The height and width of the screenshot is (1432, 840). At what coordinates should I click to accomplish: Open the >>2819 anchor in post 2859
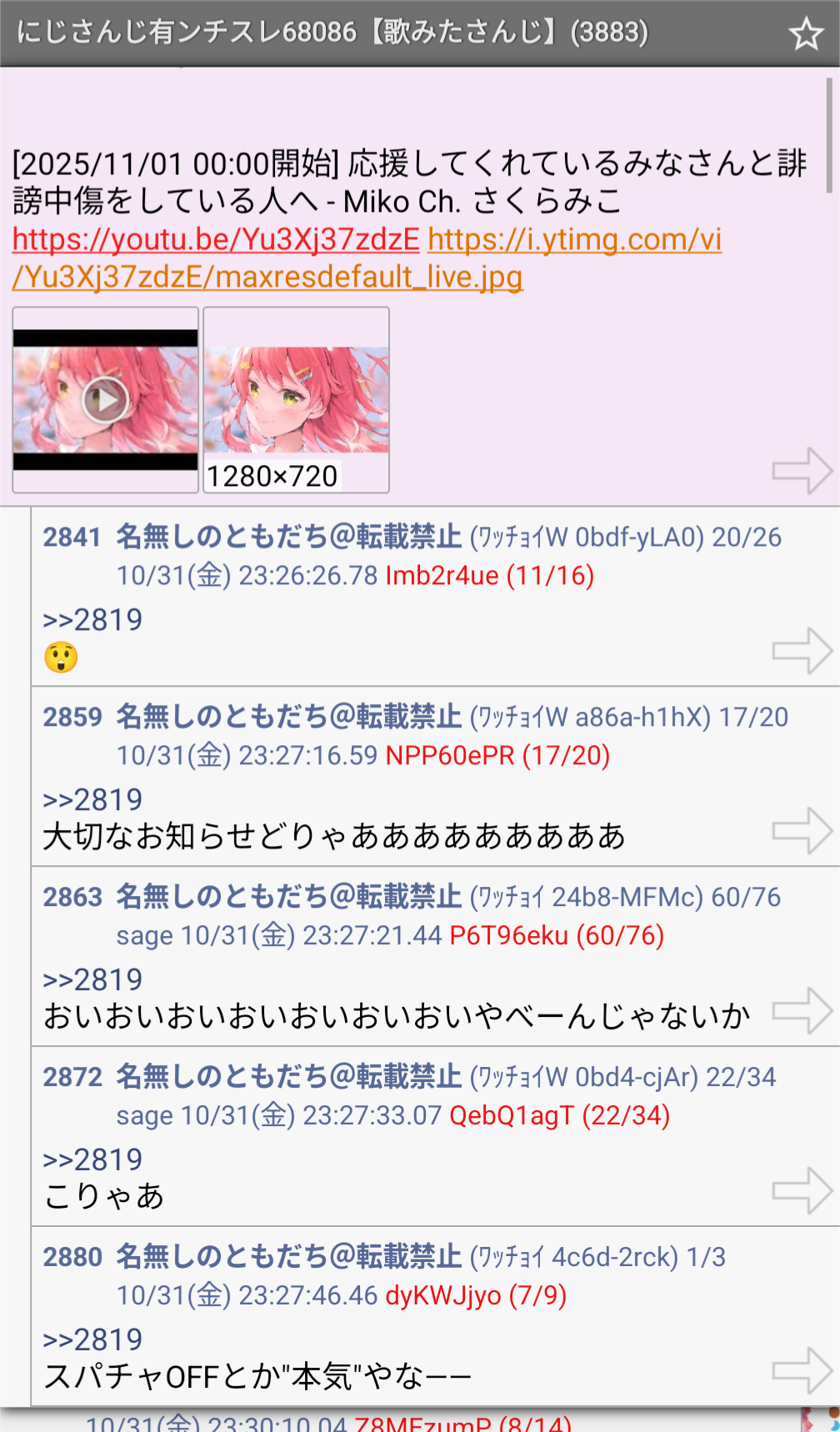pos(92,800)
